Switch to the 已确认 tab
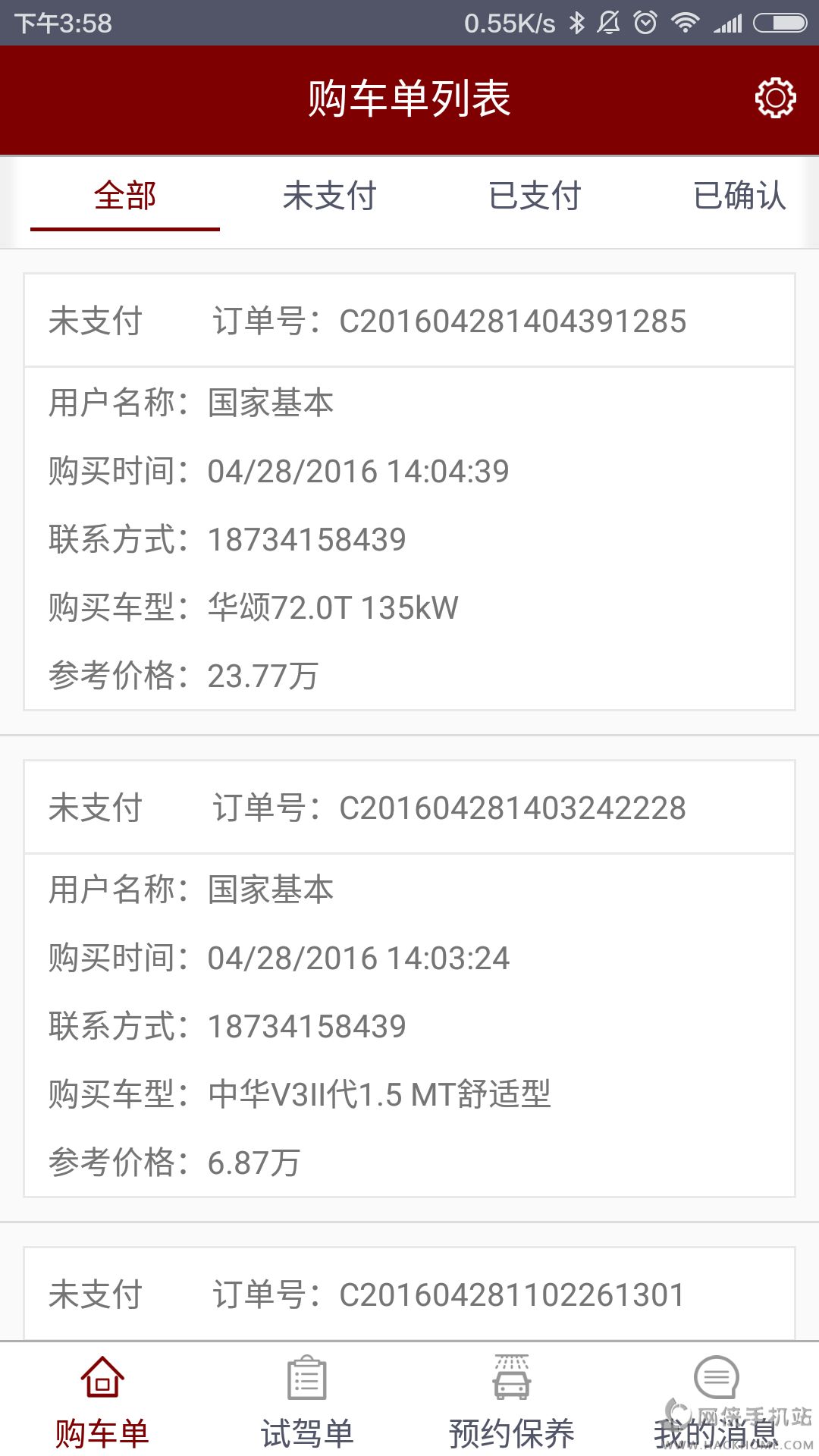 tap(739, 196)
